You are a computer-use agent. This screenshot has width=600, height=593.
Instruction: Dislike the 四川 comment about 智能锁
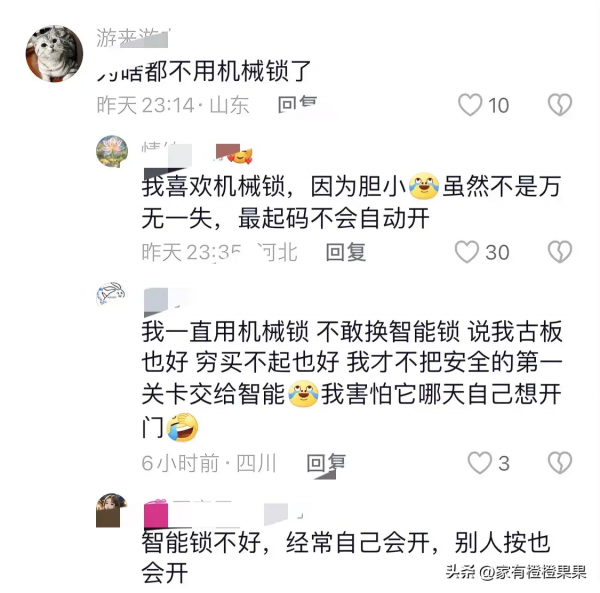click(559, 463)
